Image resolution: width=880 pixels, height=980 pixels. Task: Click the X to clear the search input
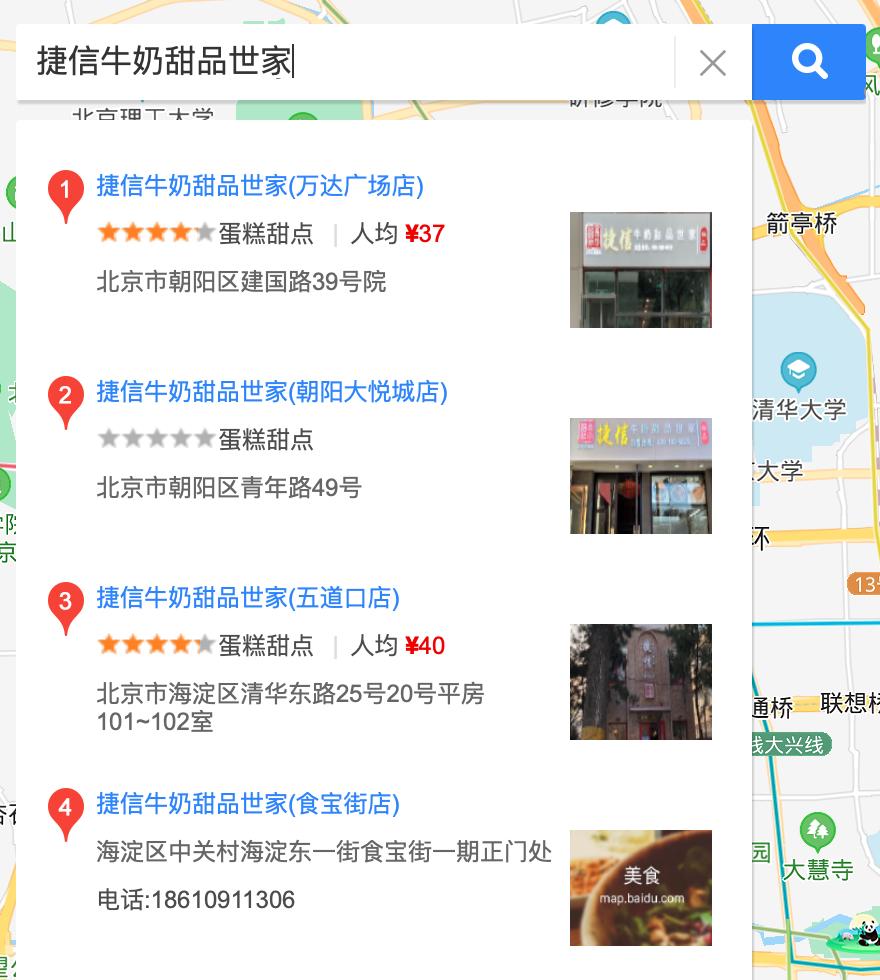click(x=712, y=62)
